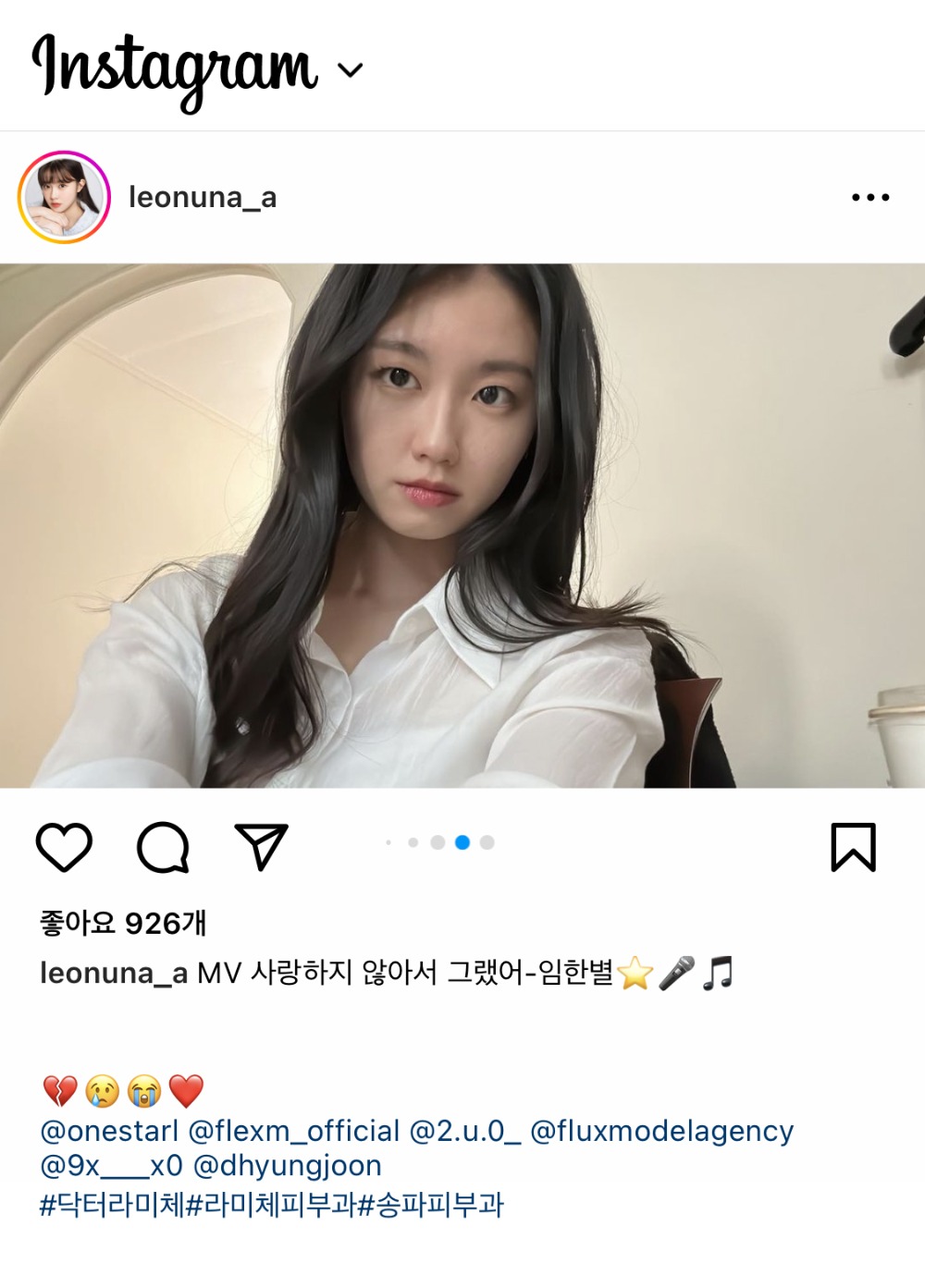Open tagged account @onestarl
Screen dimensions: 925x1288
click(x=109, y=1131)
